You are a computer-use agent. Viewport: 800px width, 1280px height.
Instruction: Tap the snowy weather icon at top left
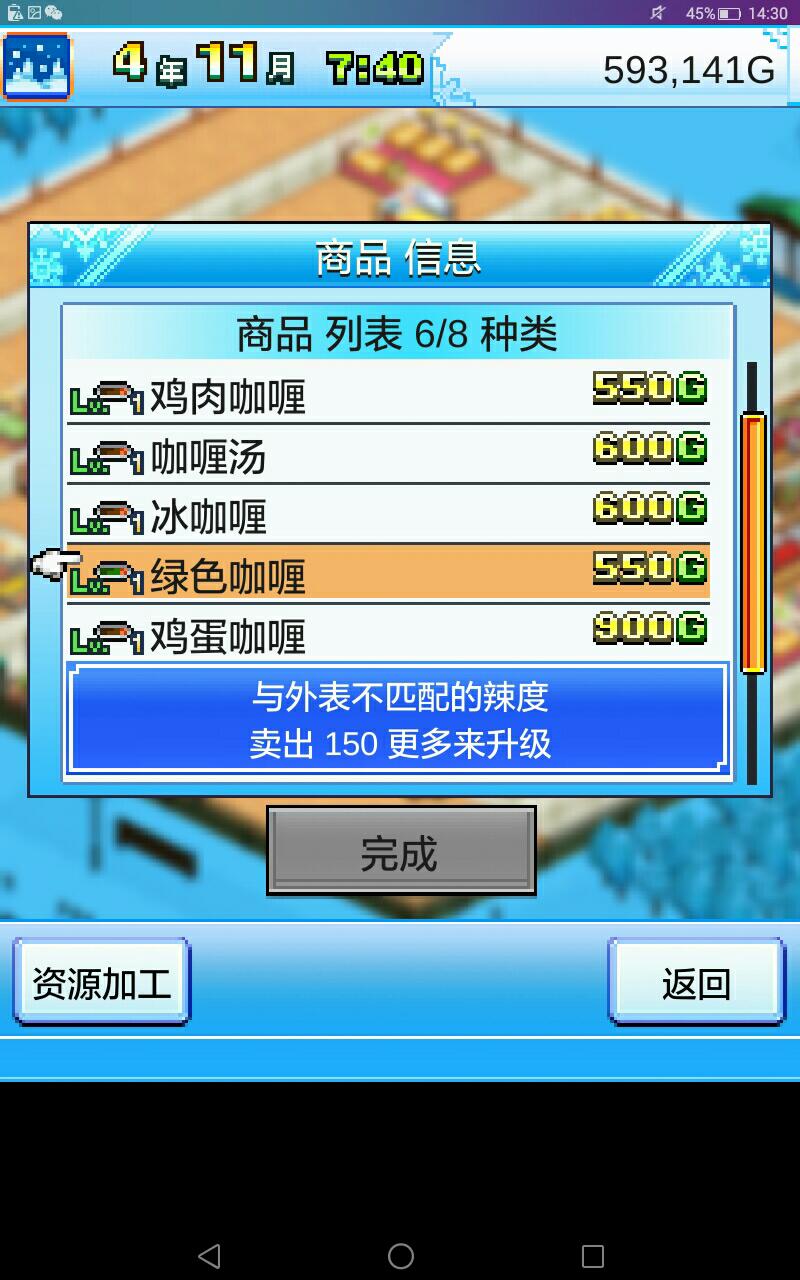38,67
